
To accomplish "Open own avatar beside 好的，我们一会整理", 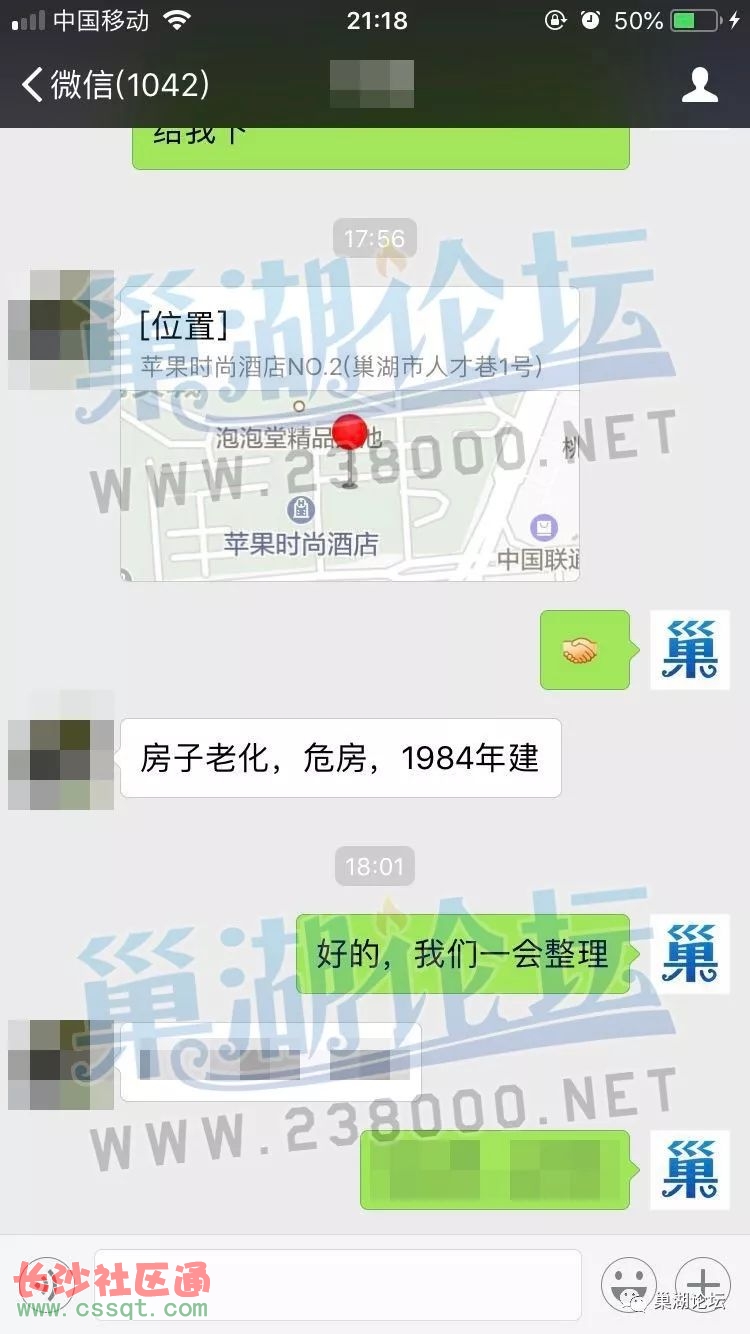I will click(689, 953).
